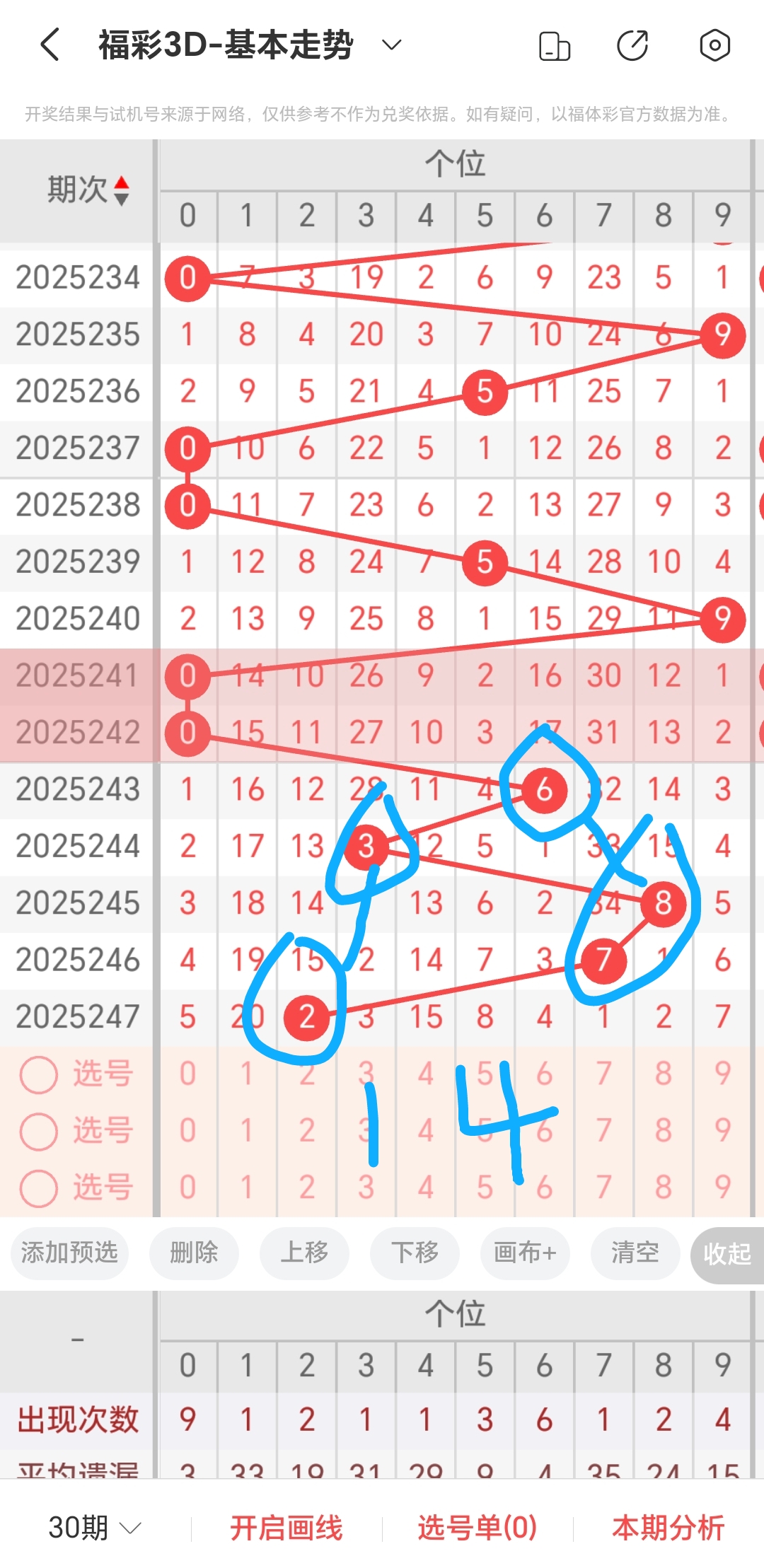The image size is (764, 1568).
Task: Tap 添加预选 to add a preselection row
Action: pos(69,1253)
